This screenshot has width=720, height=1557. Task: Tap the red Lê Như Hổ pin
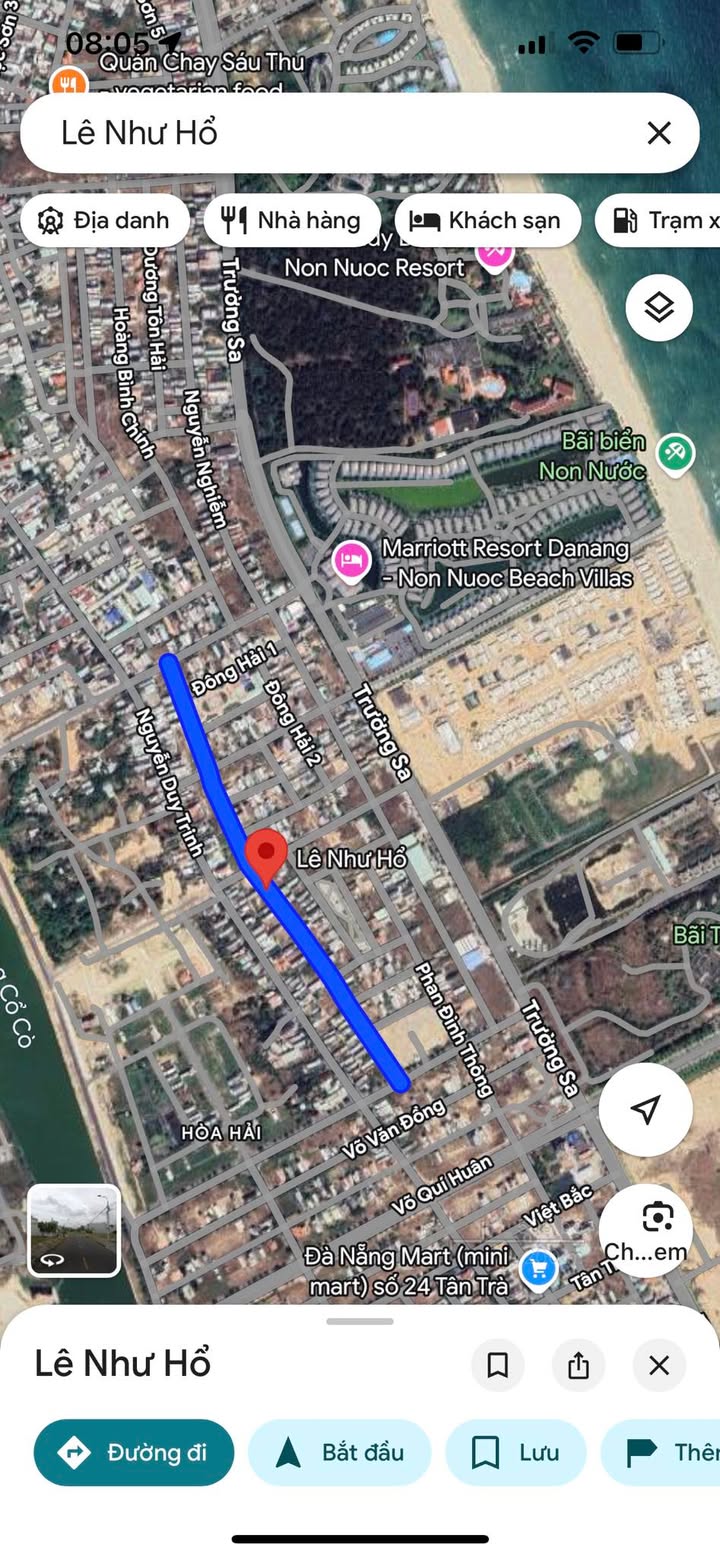266,856
